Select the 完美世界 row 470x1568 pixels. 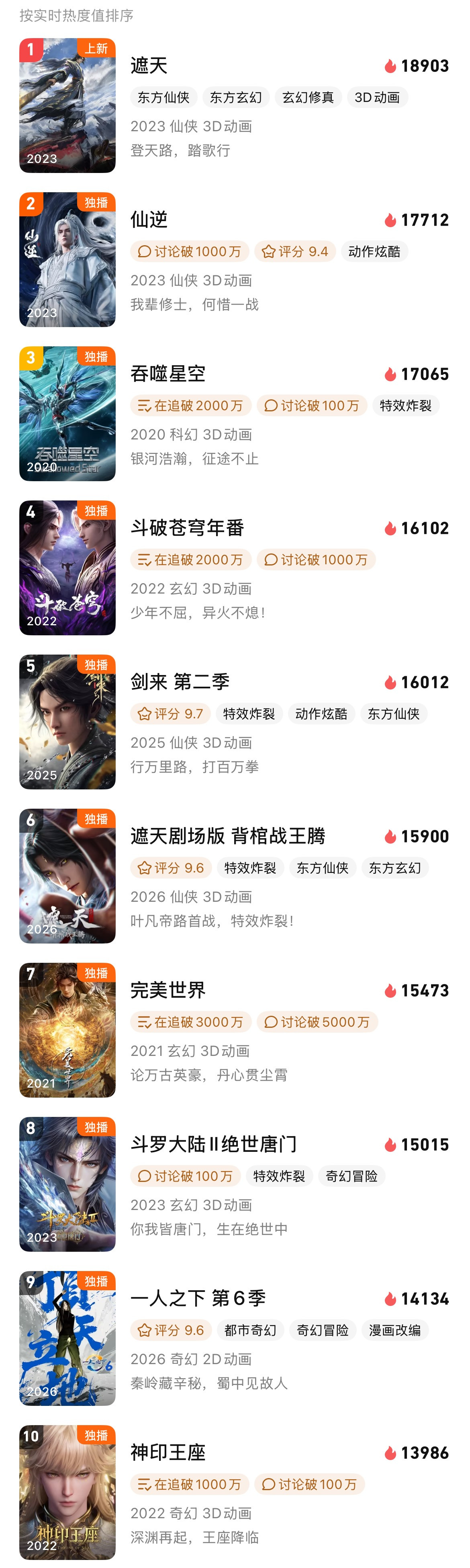tap(235, 1029)
